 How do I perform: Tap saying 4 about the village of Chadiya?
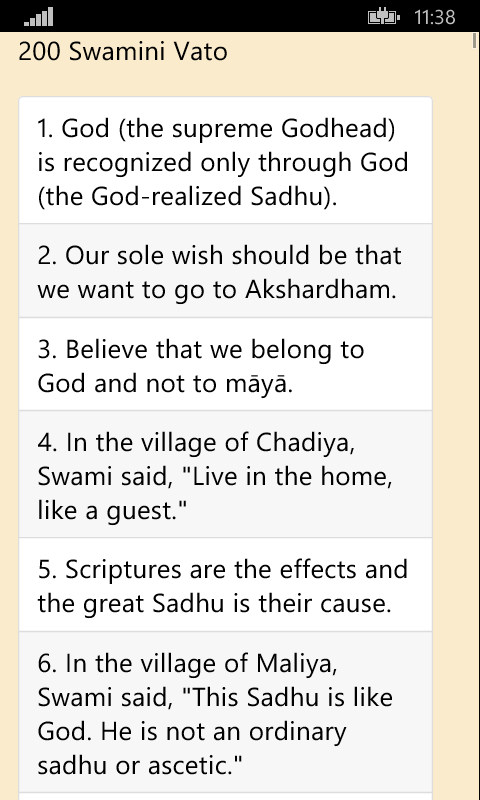[x=225, y=474]
